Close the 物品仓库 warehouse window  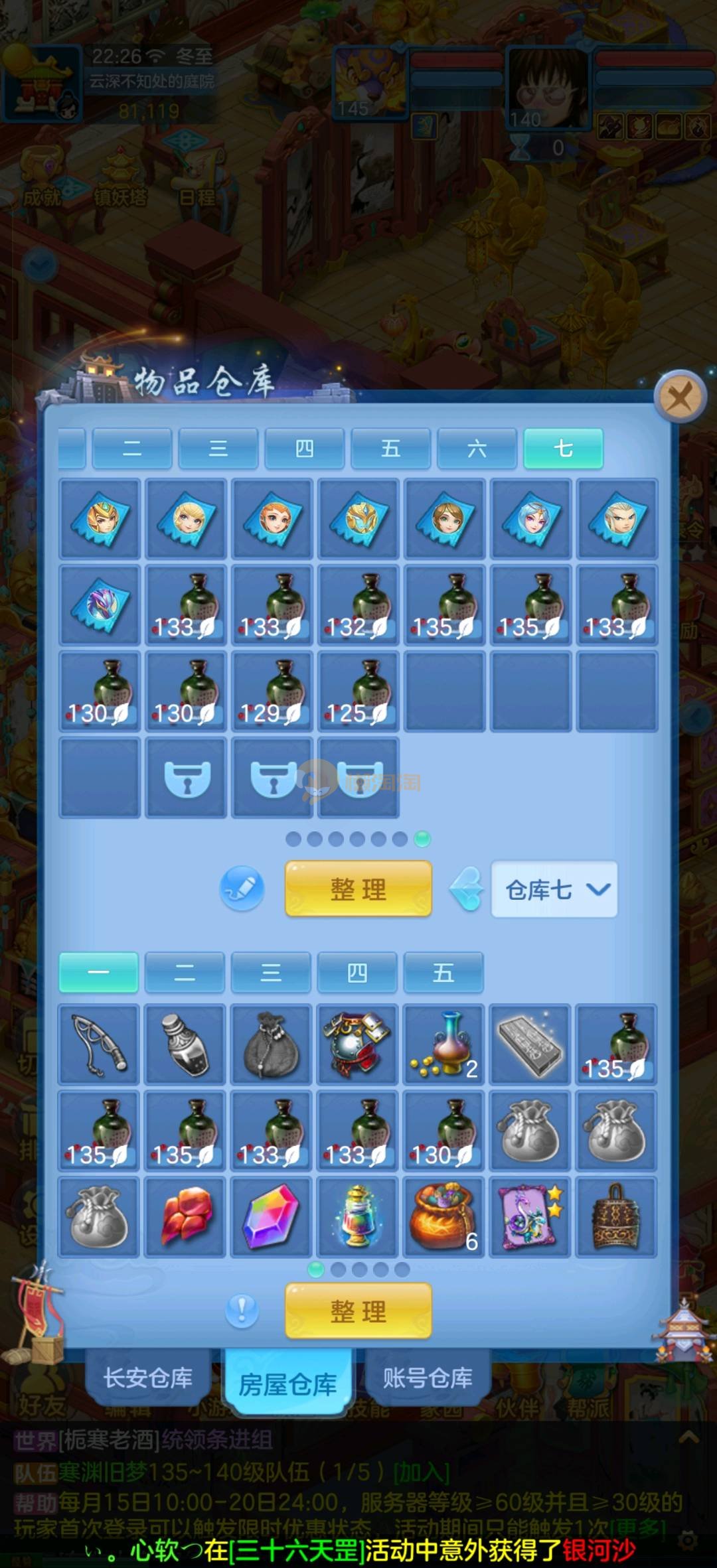pyautogui.click(x=679, y=397)
